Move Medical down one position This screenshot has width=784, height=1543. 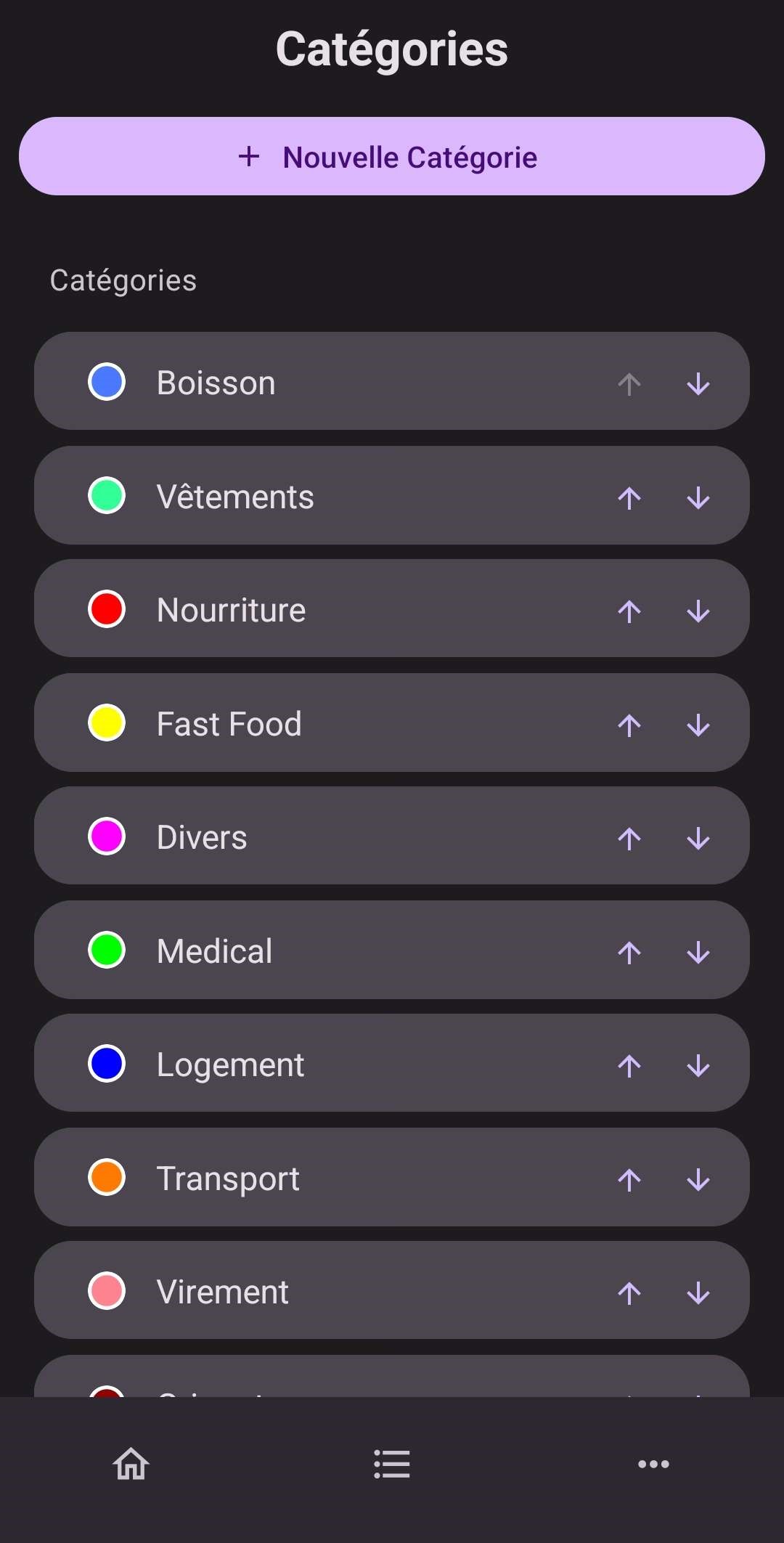coord(698,952)
